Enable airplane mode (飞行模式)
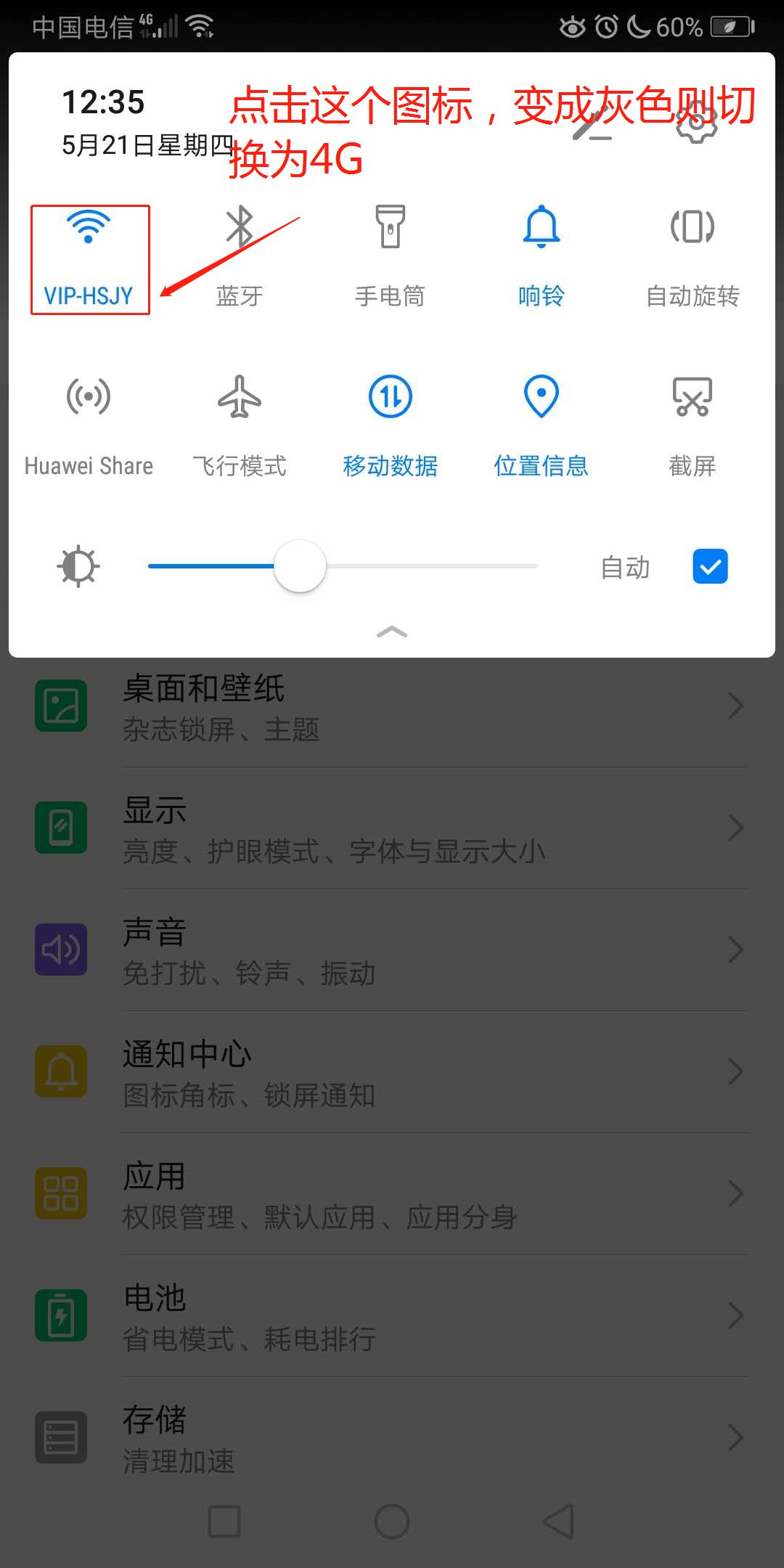The height and width of the screenshot is (1568, 784). click(x=240, y=397)
